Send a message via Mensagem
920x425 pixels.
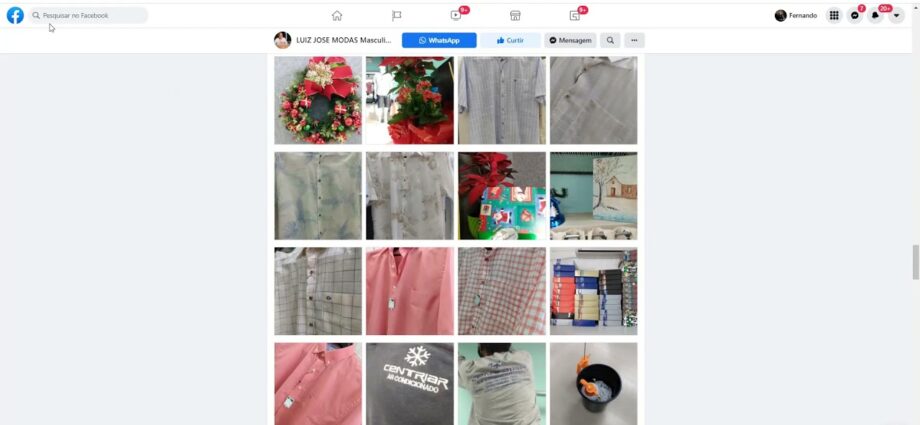[570, 41]
